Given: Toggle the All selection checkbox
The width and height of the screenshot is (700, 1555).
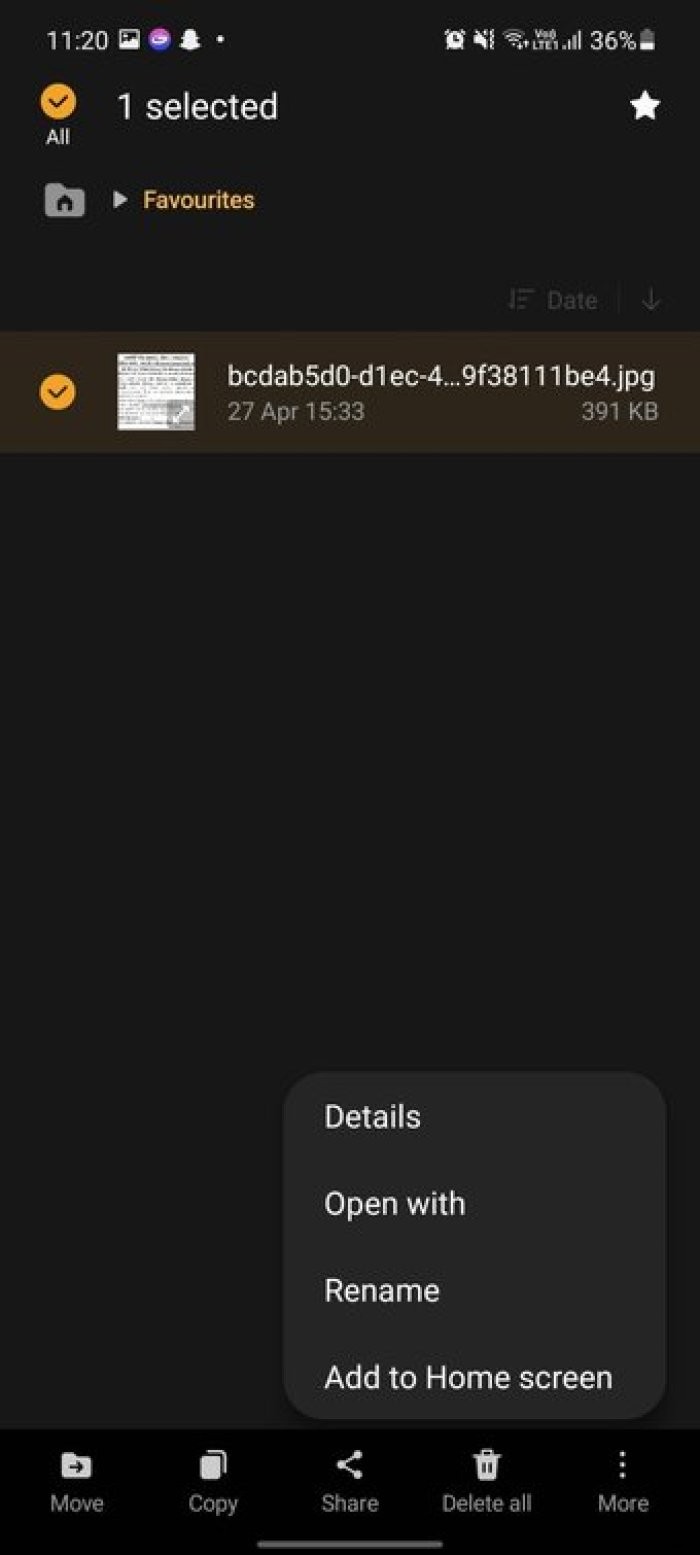Looking at the screenshot, I should [58, 104].
